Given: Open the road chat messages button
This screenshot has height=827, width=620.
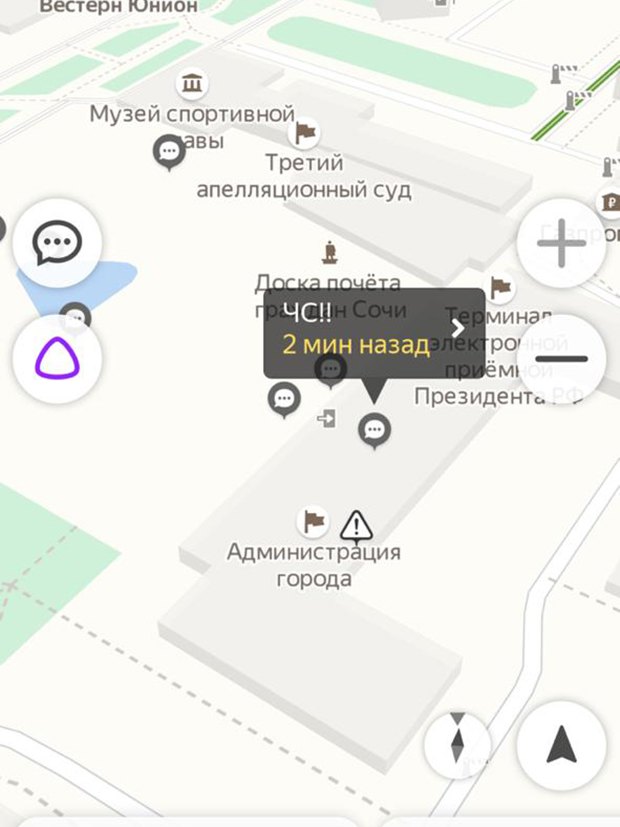Looking at the screenshot, I should tap(56, 243).
